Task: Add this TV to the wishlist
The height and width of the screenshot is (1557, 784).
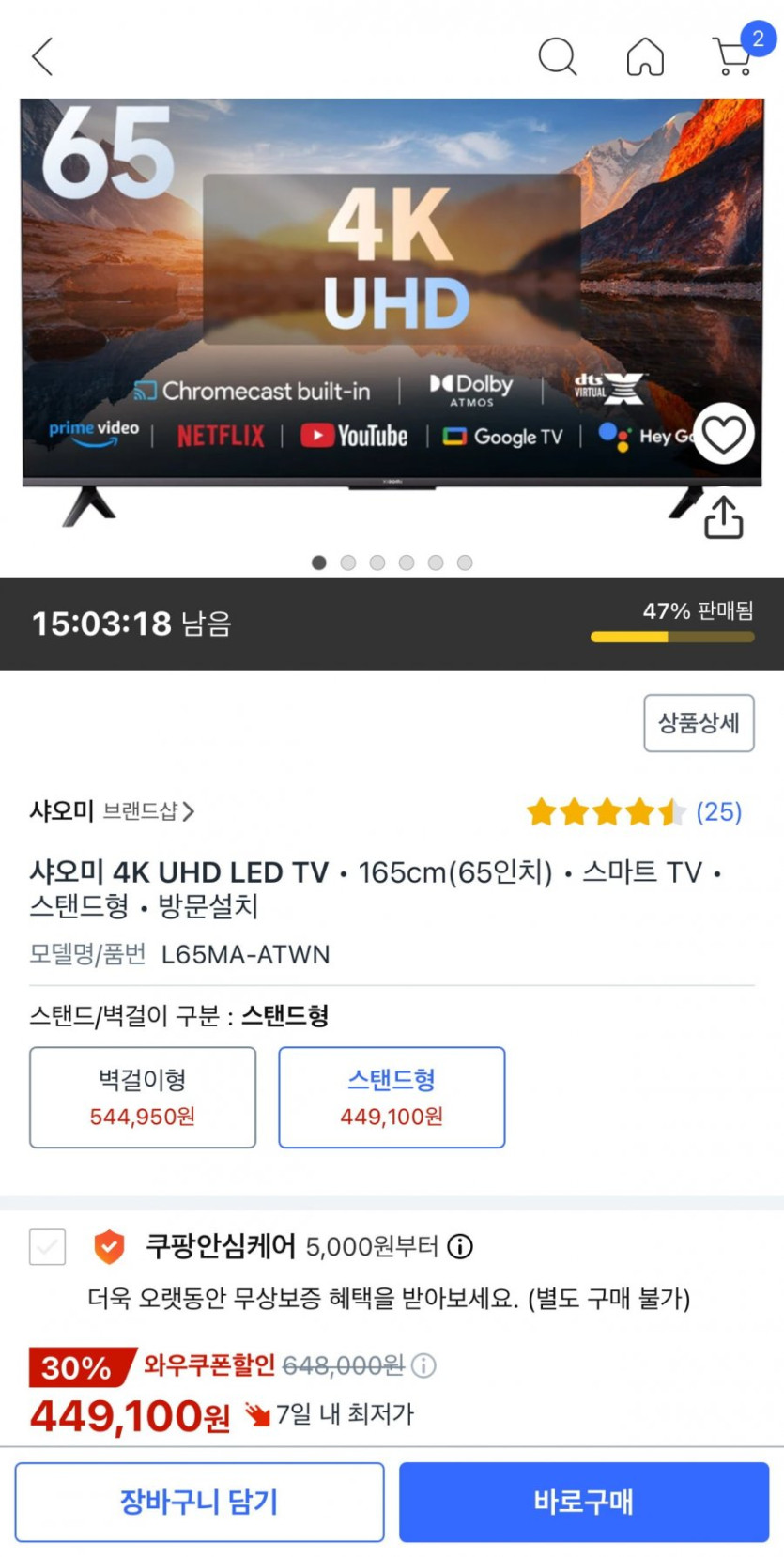Action: (723, 434)
